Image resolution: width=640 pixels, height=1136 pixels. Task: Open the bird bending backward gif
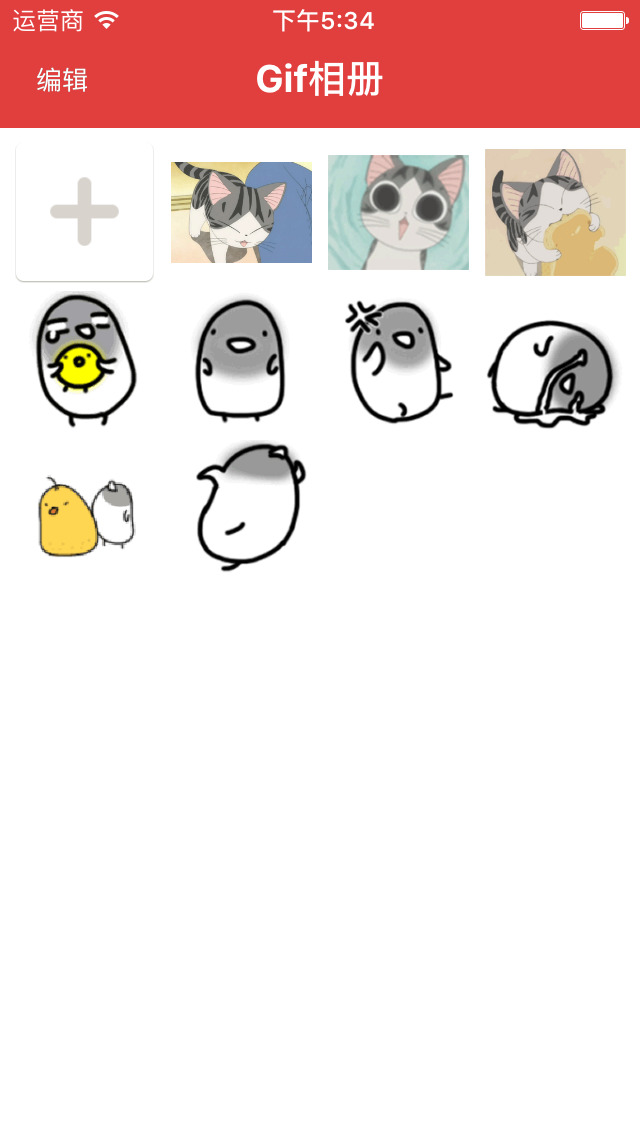click(x=248, y=507)
